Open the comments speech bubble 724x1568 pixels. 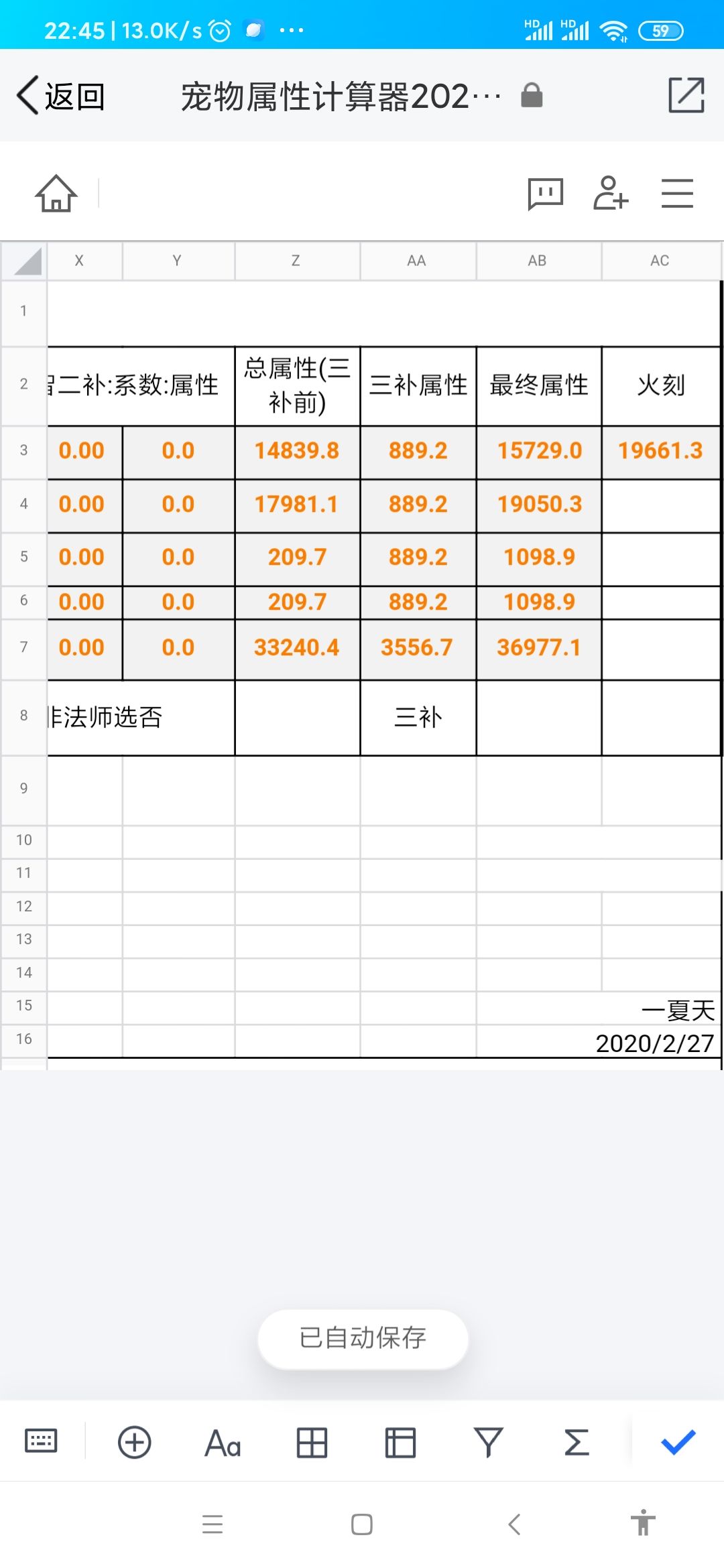(x=546, y=194)
